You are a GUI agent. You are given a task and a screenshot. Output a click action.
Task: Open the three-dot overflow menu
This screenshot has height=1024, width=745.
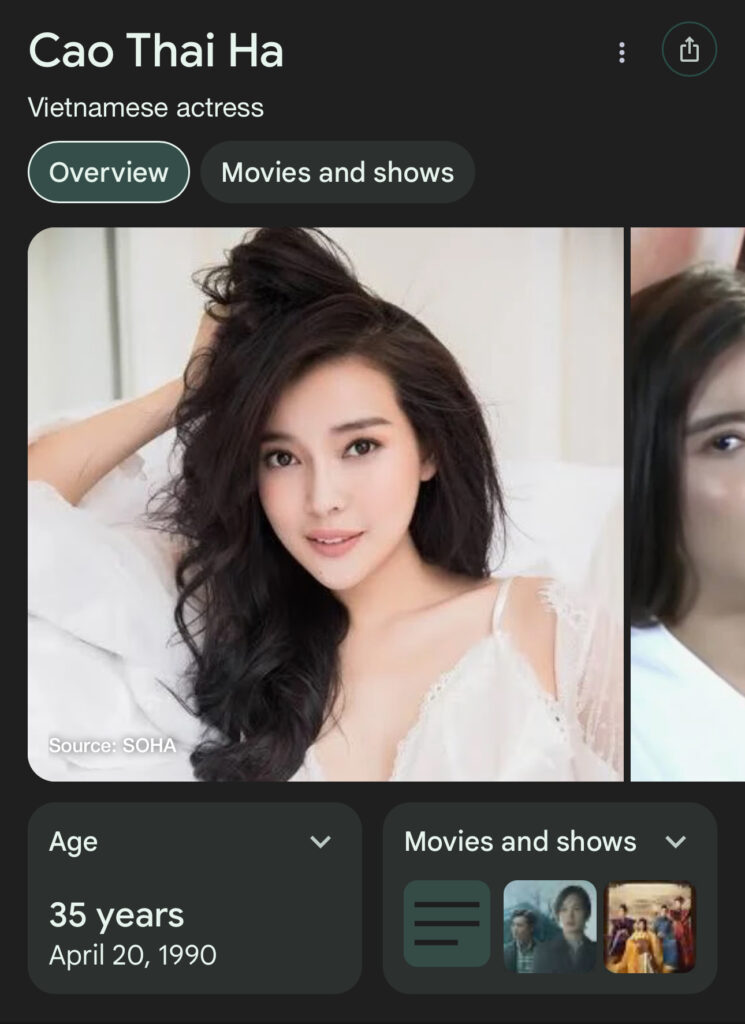pyautogui.click(x=622, y=52)
